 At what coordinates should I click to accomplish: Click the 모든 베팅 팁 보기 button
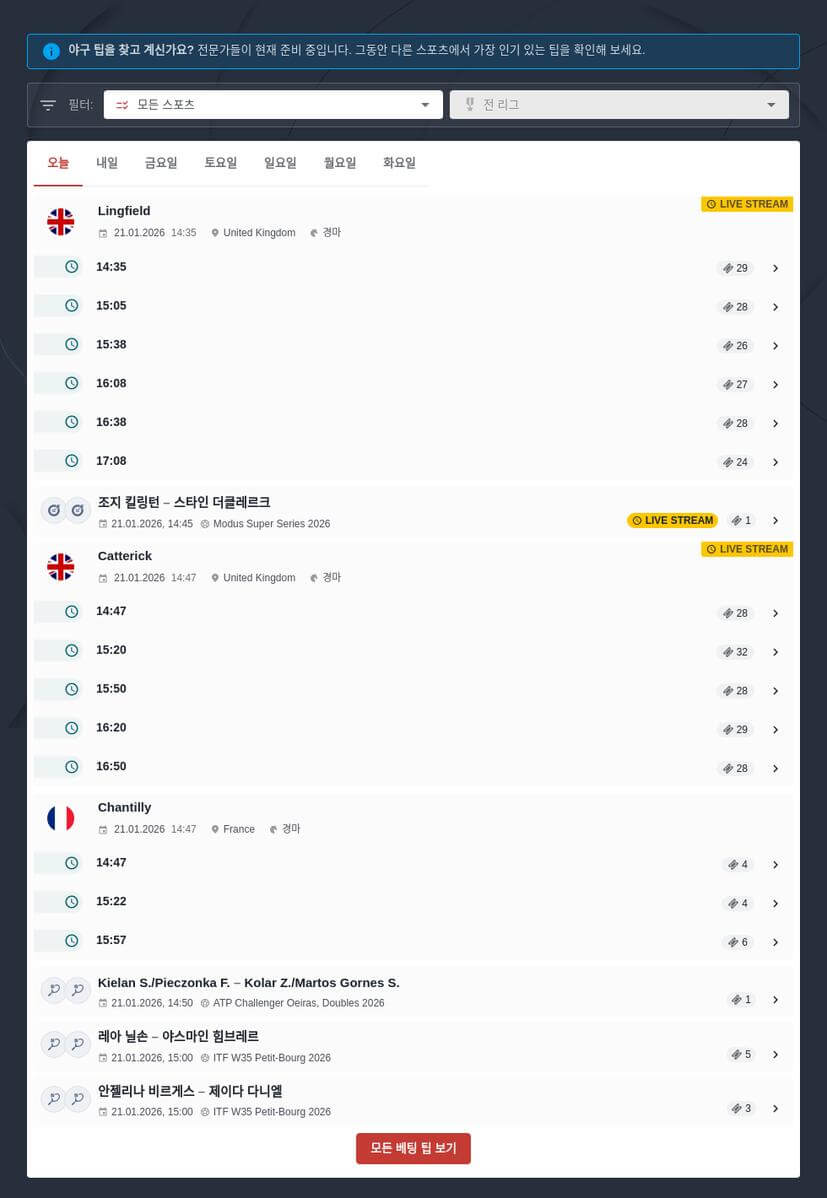pos(413,1148)
